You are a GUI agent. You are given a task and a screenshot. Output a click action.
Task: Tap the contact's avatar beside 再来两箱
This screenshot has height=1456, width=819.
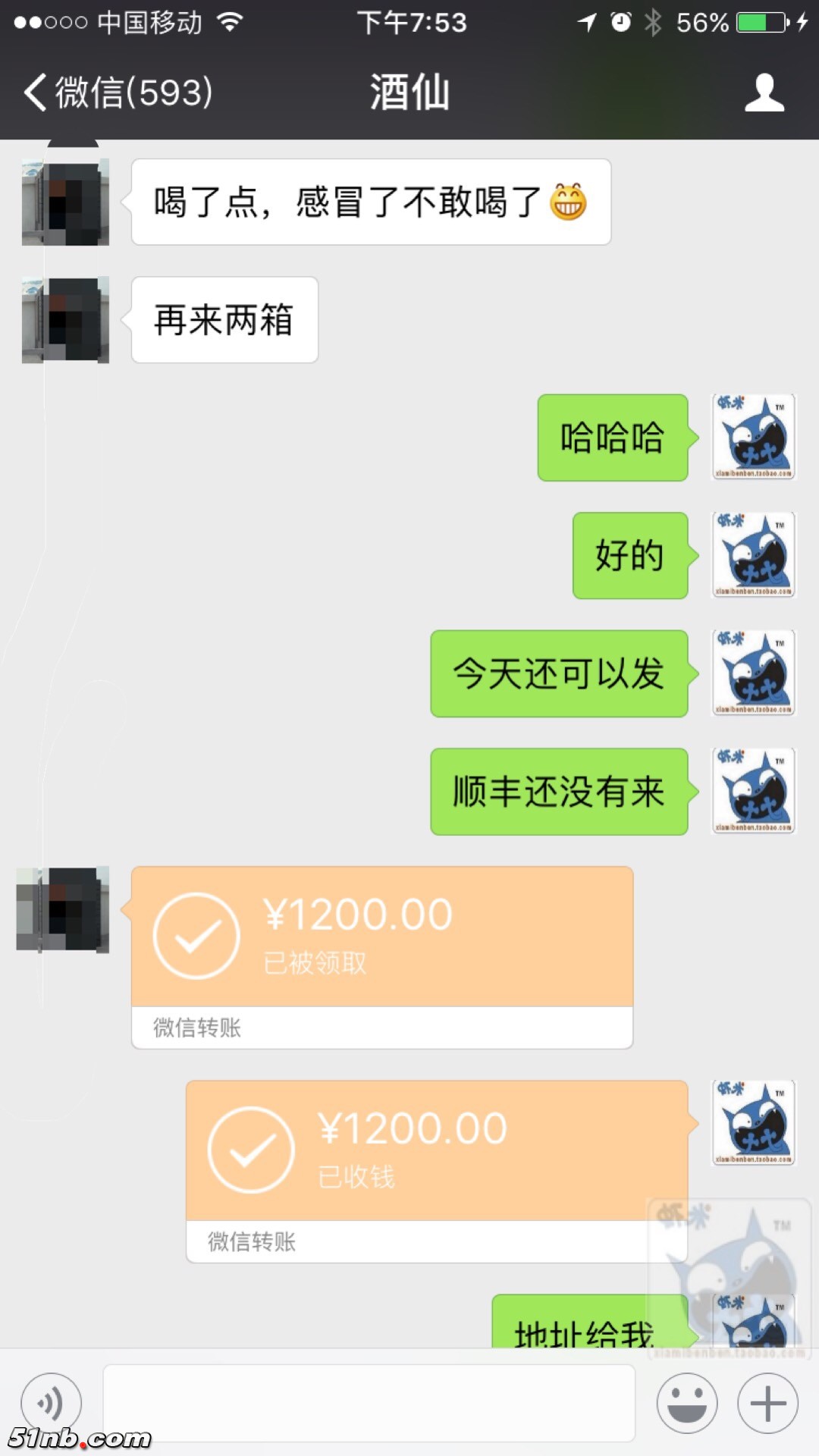point(64,319)
